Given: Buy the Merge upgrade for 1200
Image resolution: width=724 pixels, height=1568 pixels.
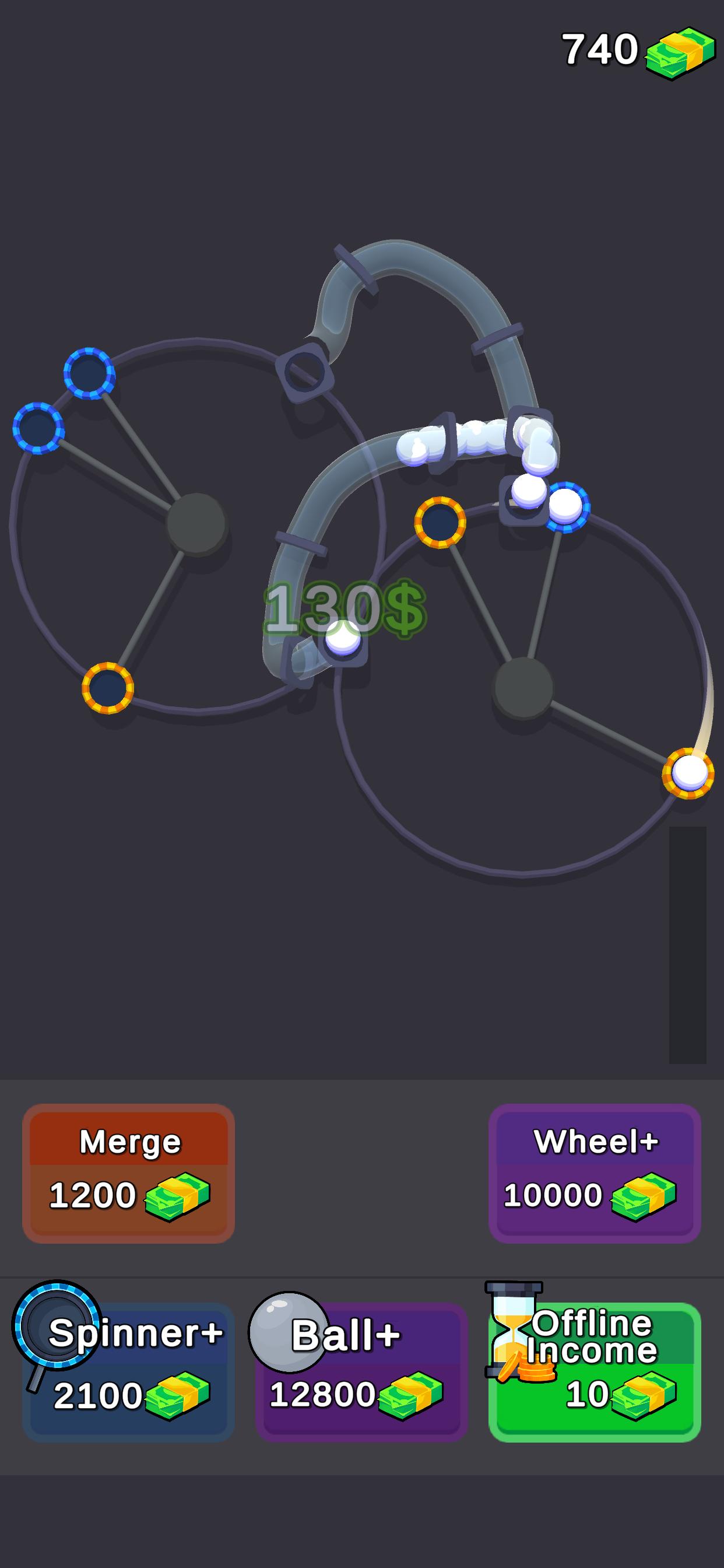Looking at the screenshot, I should click(128, 1173).
